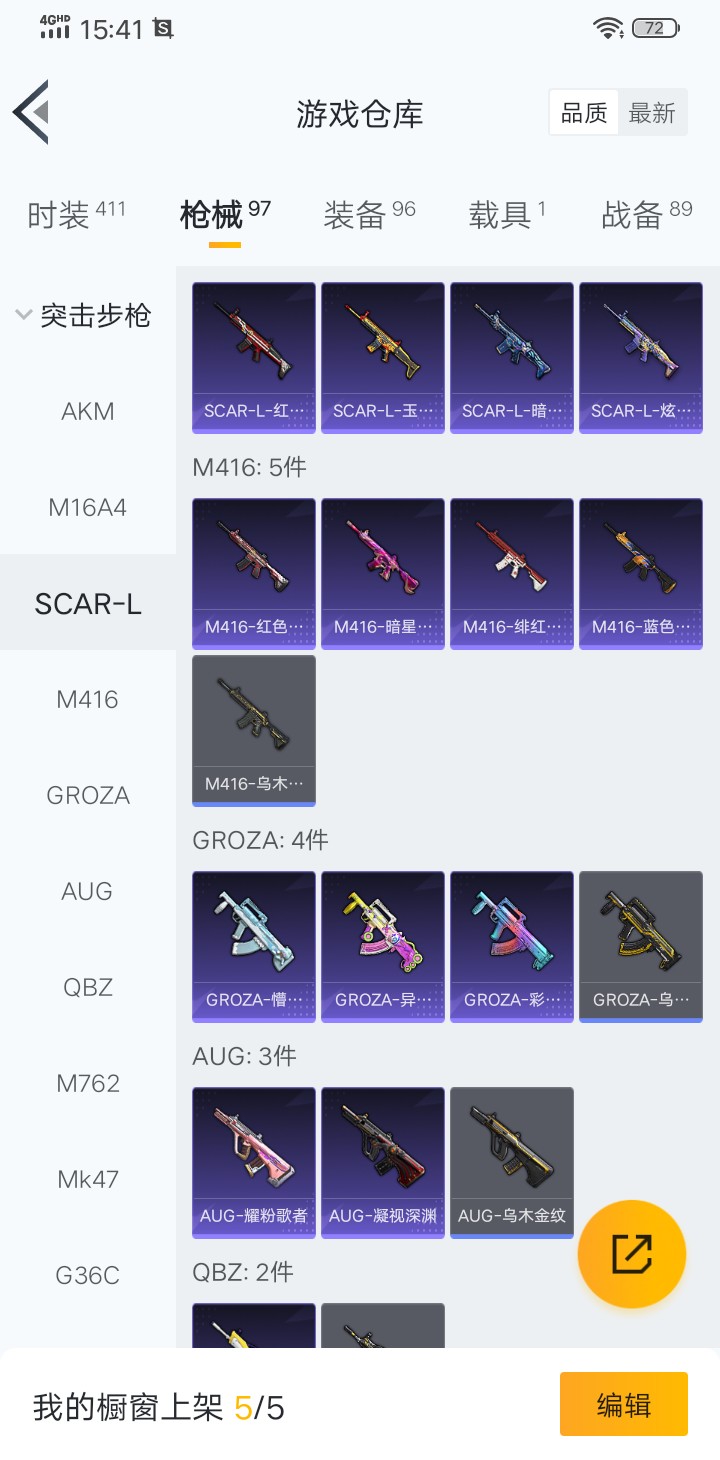The image size is (720, 1460).
Task: Open the AUG-乌木金纹 skin tile
Action: pos(512,1162)
